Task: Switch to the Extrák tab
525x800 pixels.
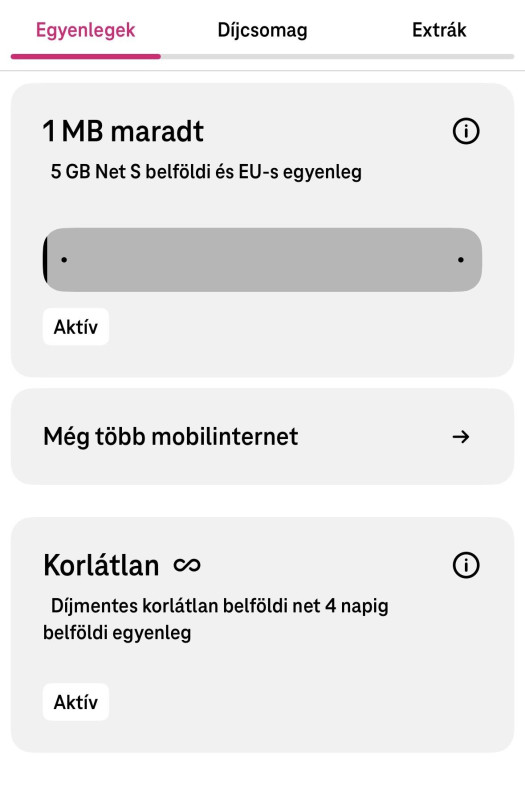Action: pyautogui.click(x=439, y=30)
